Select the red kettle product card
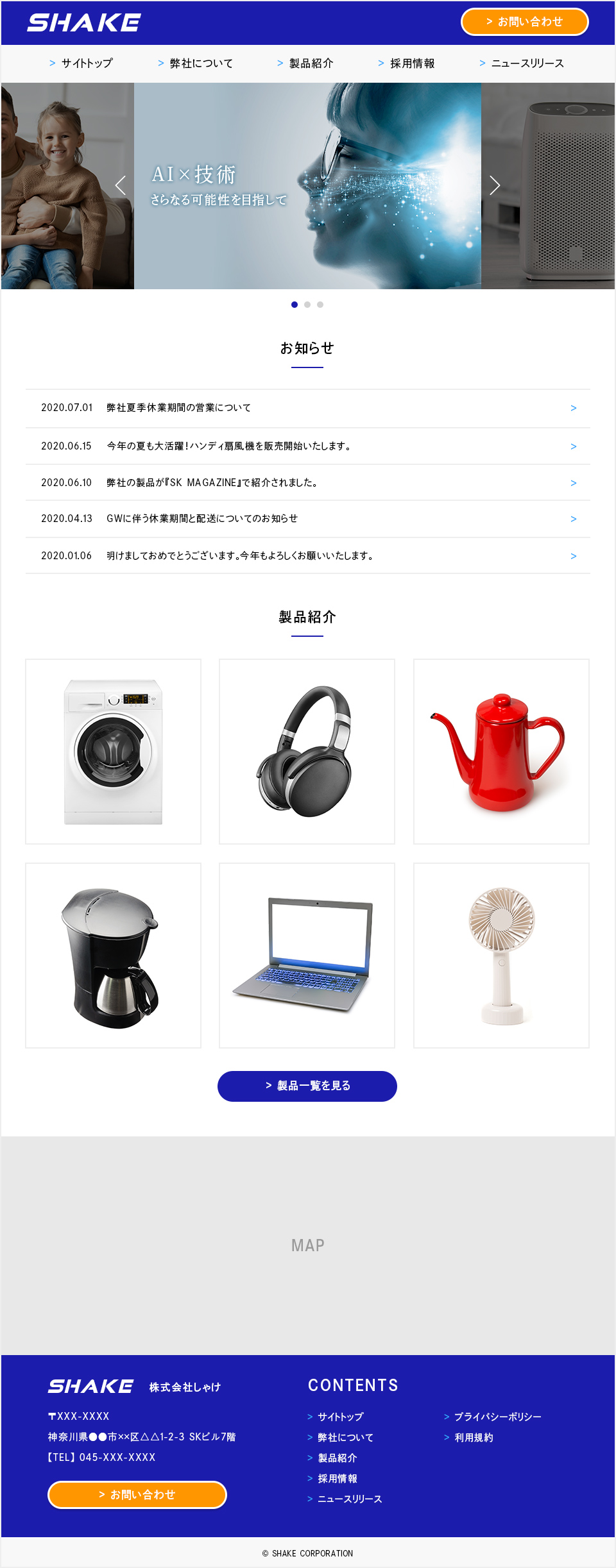The width and height of the screenshot is (616, 1568). pyautogui.click(x=501, y=752)
